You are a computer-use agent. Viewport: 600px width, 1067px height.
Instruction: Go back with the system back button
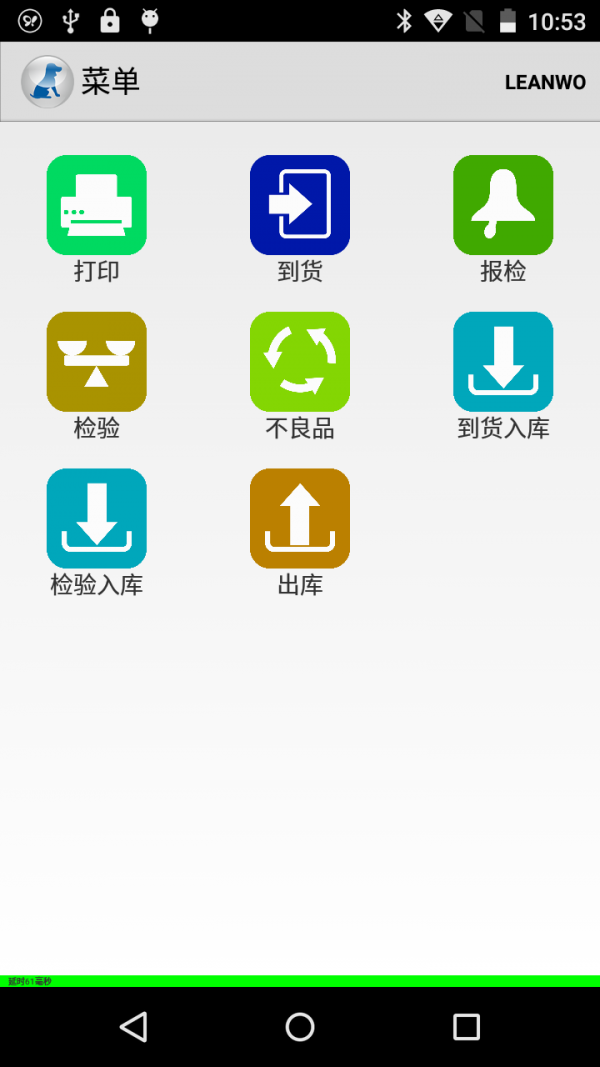point(133,1027)
